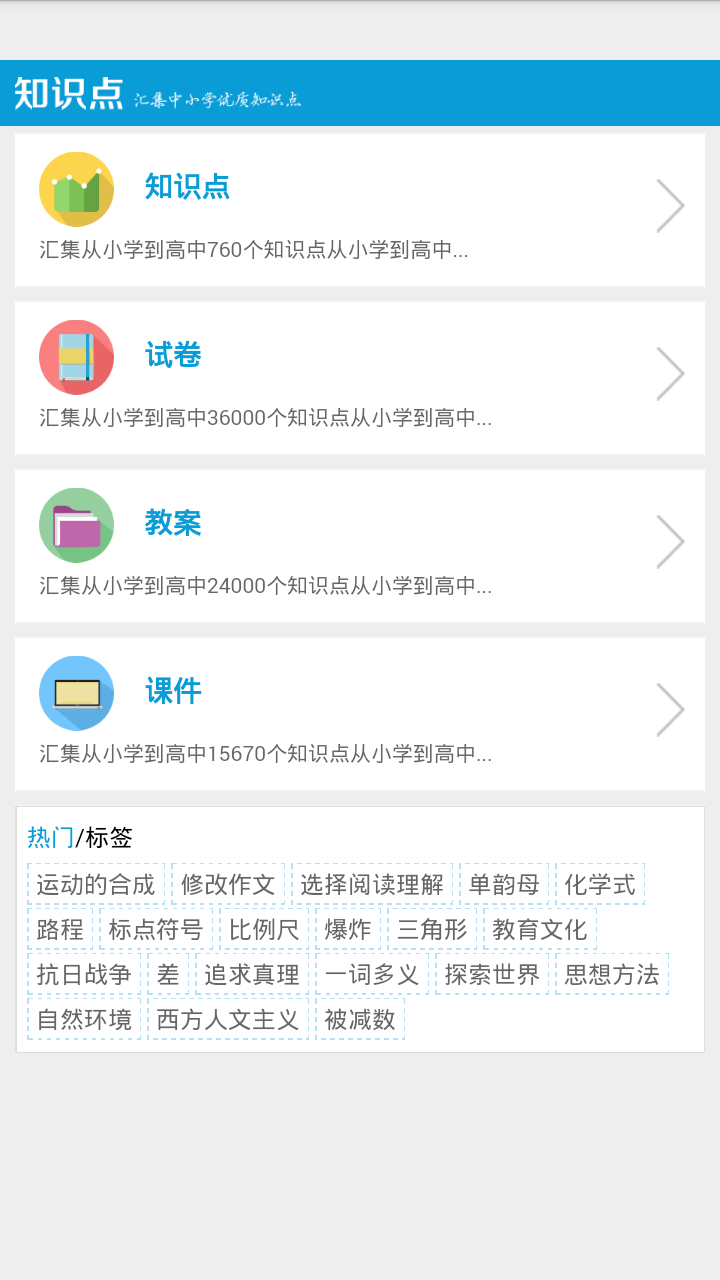Tap the 比例尺 tag
Screen dimensions: 720x1280
(x=264, y=929)
